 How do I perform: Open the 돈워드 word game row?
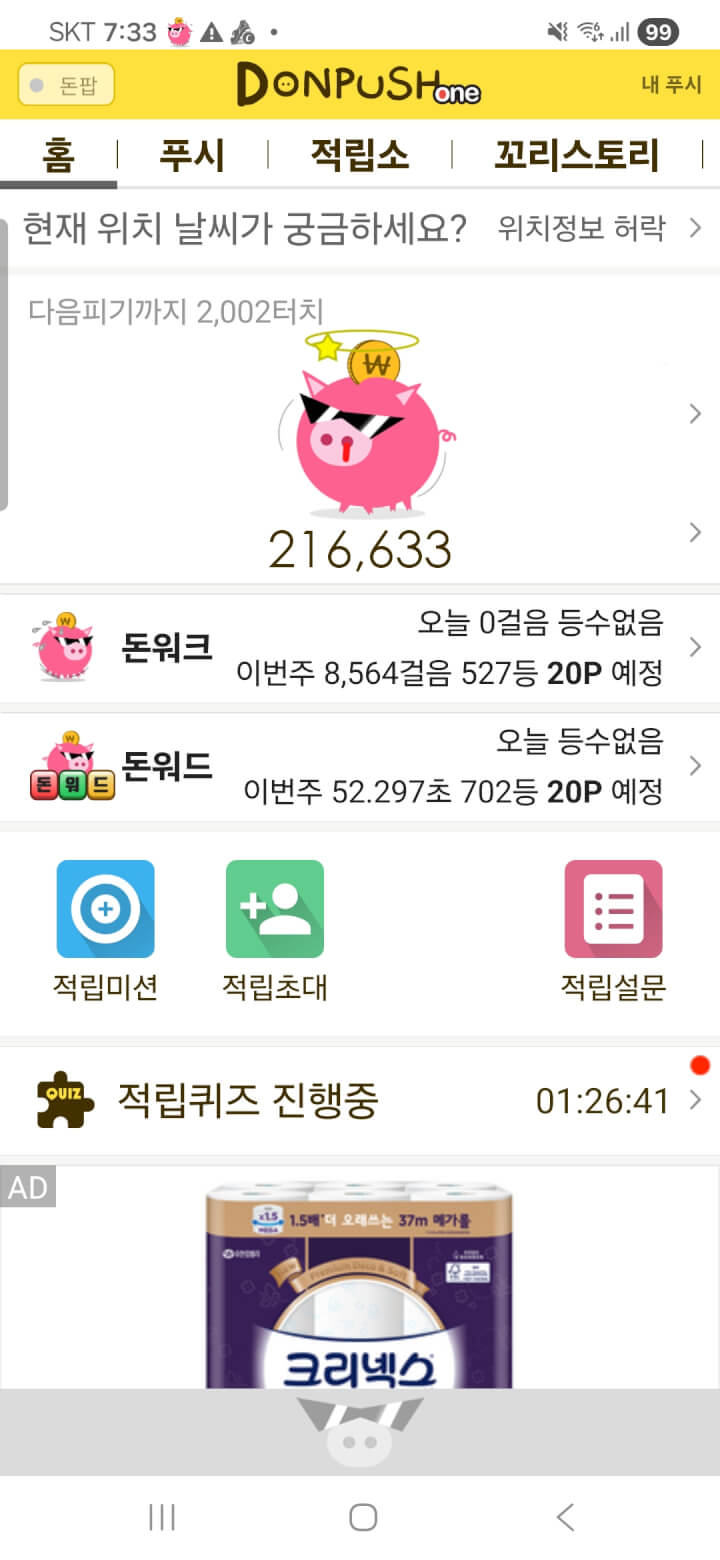point(360,767)
